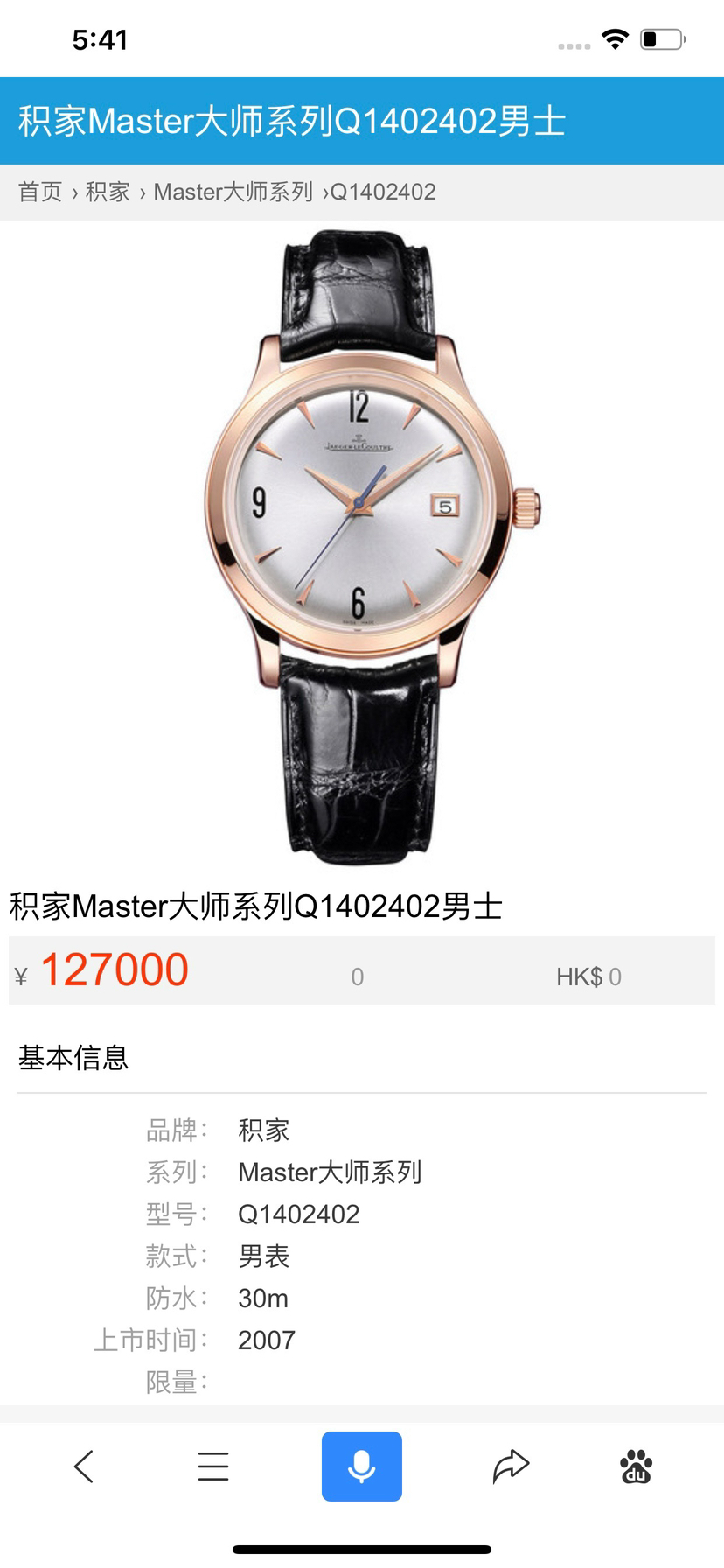Open the Baidu paw home icon
The width and height of the screenshot is (724, 1568).
pyautogui.click(x=636, y=1466)
